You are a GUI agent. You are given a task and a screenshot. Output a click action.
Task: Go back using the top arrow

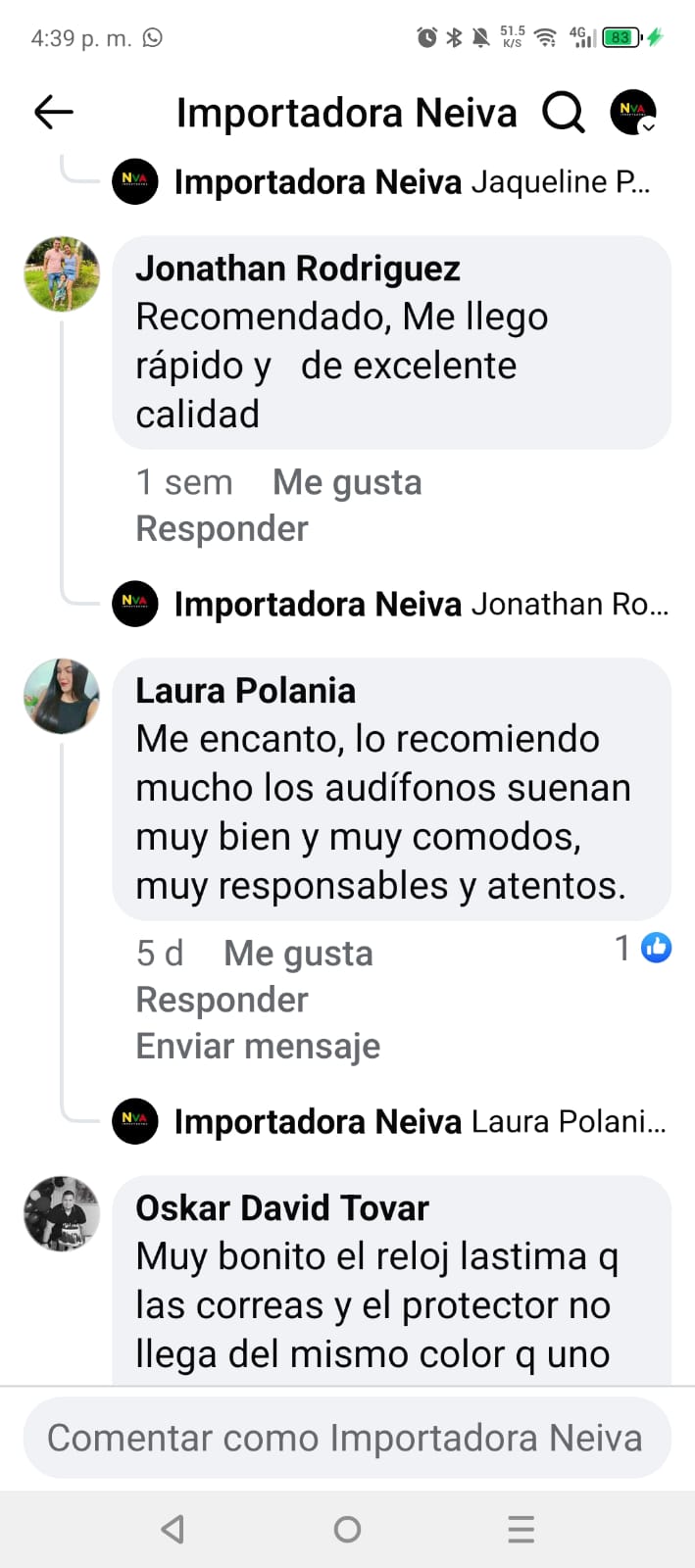tap(54, 113)
